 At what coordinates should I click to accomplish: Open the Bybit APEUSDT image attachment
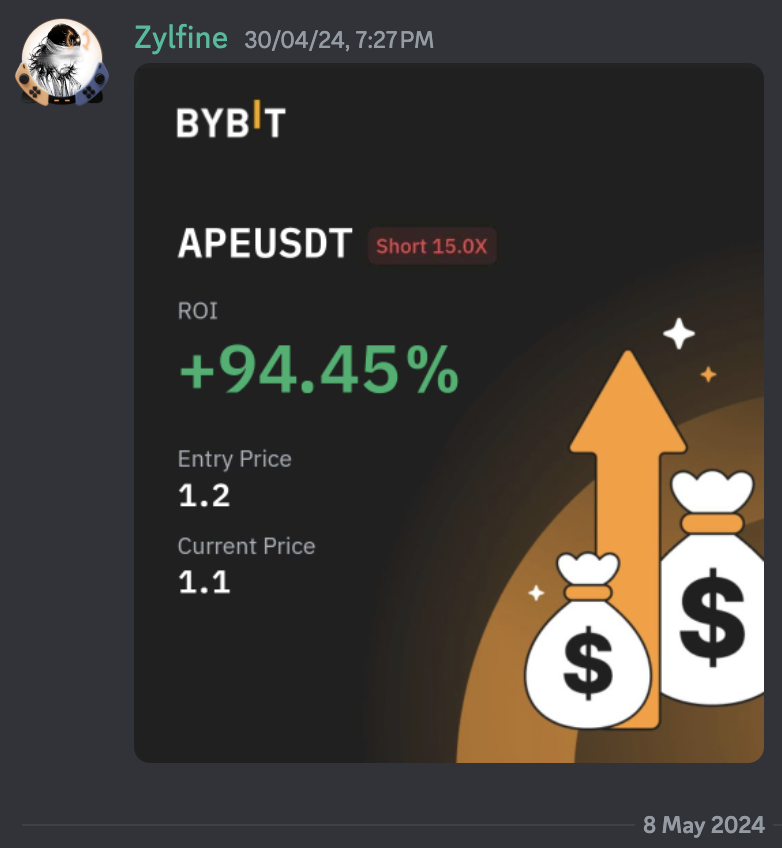(448, 412)
